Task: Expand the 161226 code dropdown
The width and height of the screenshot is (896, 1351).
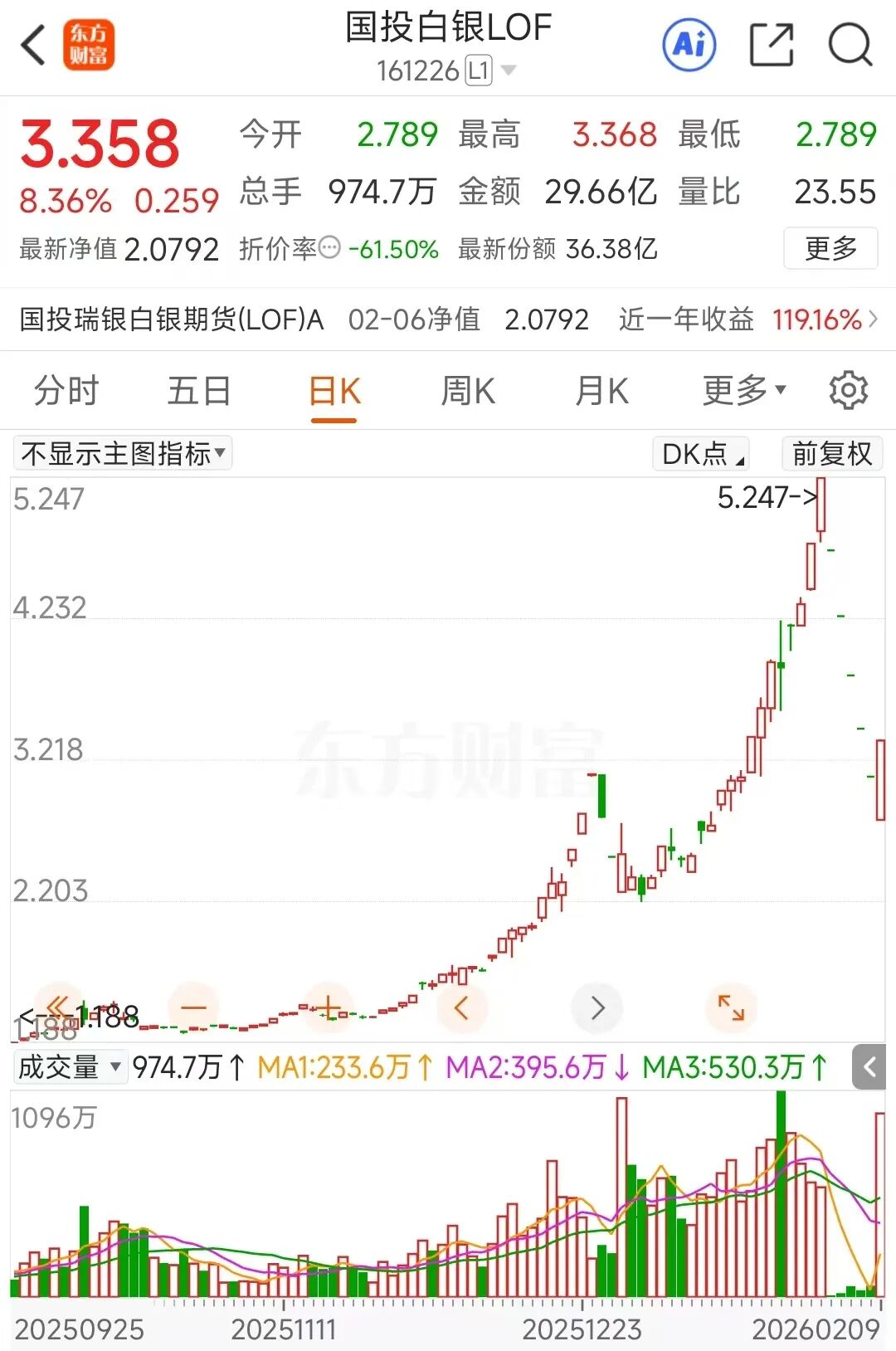Action: (x=508, y=71)
